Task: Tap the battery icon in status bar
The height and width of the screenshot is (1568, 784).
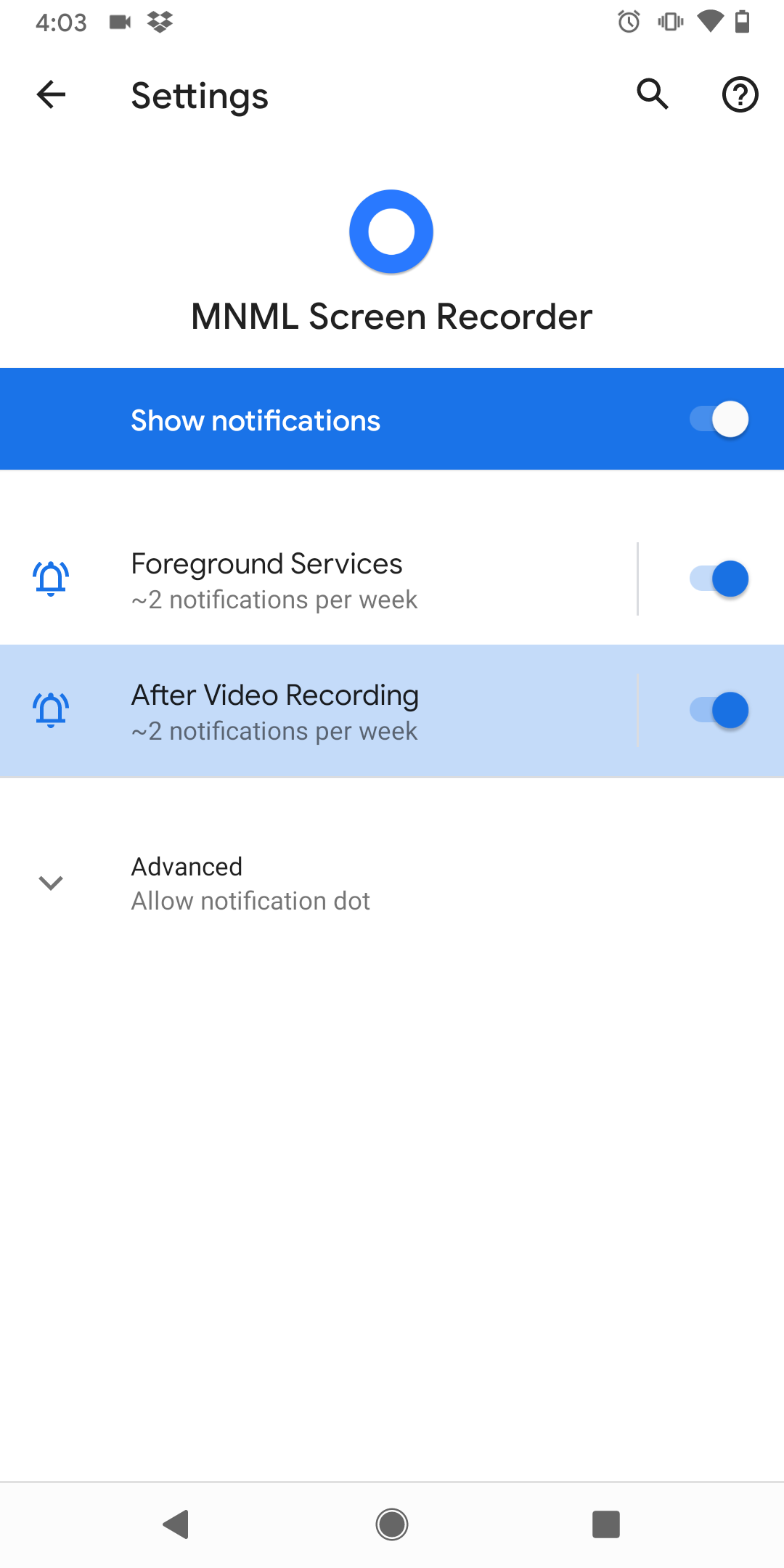Action: point(742,22)
